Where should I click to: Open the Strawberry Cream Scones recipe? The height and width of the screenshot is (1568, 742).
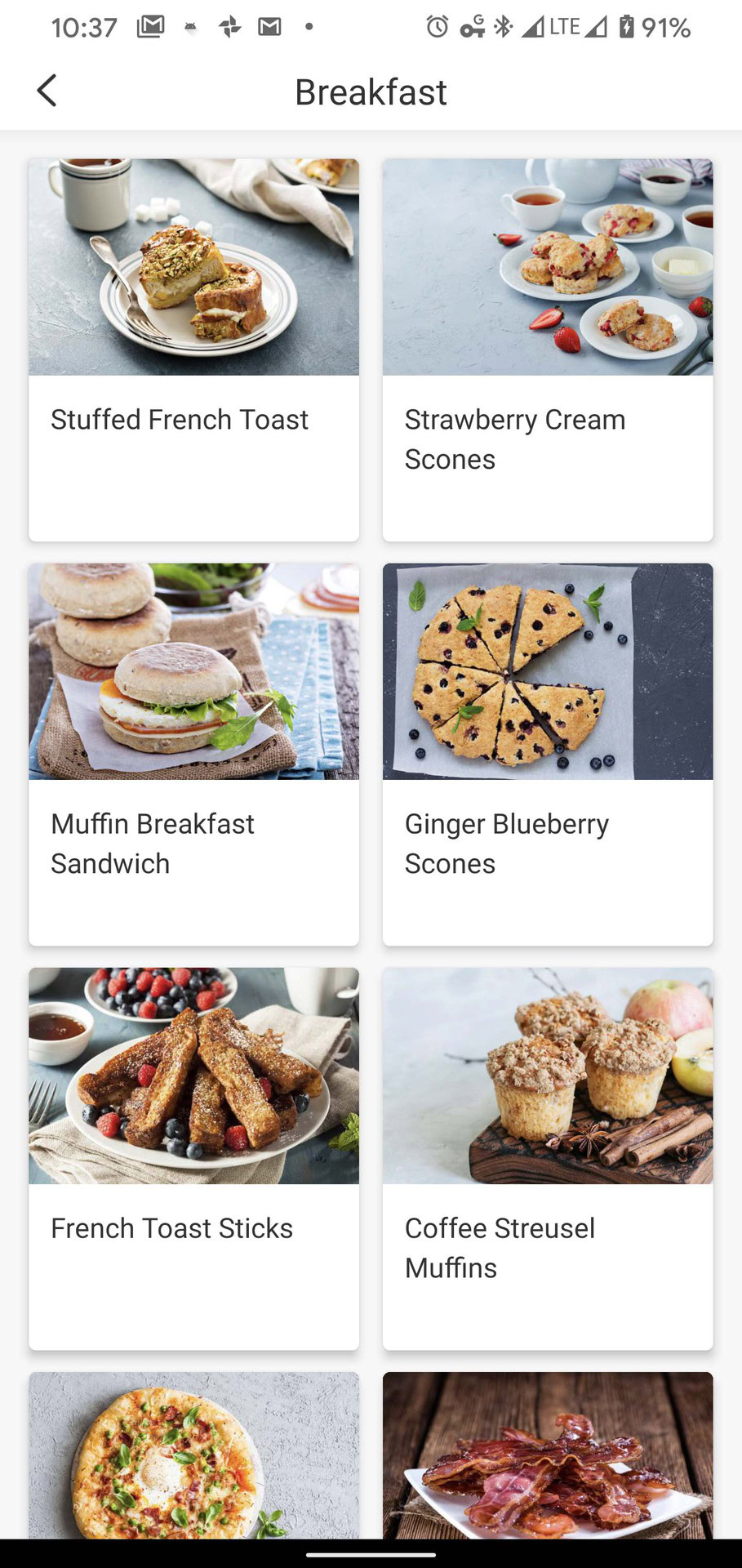547,350
